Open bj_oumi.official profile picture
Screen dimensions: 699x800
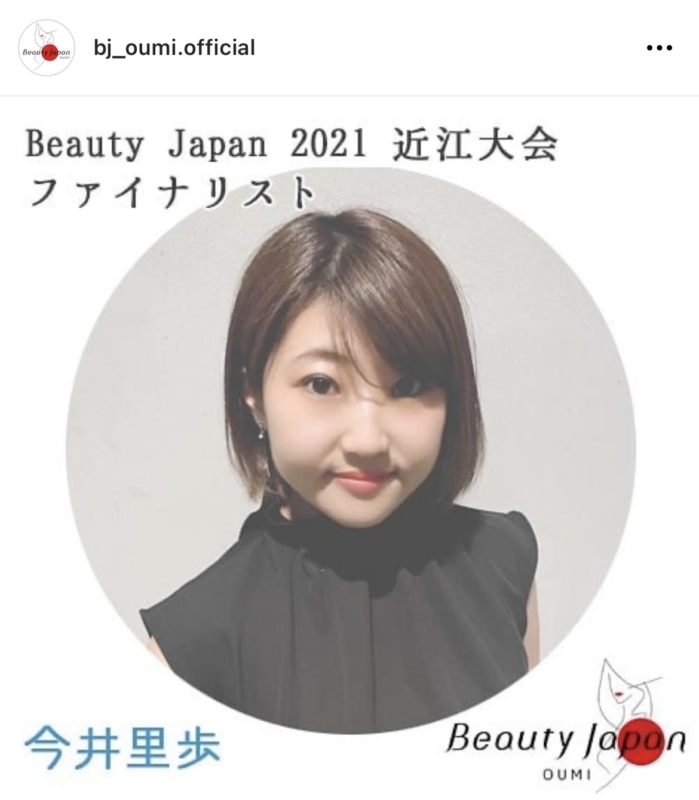click(47, 48)
